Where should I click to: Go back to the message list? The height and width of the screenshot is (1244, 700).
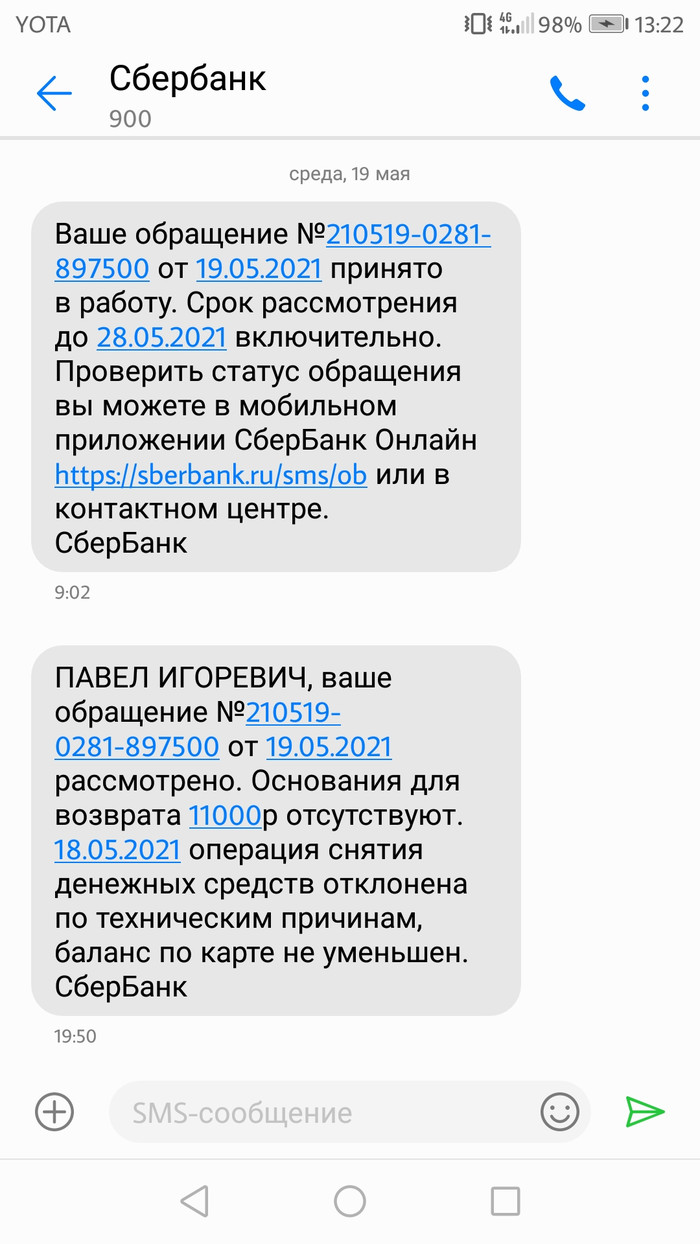53,94
